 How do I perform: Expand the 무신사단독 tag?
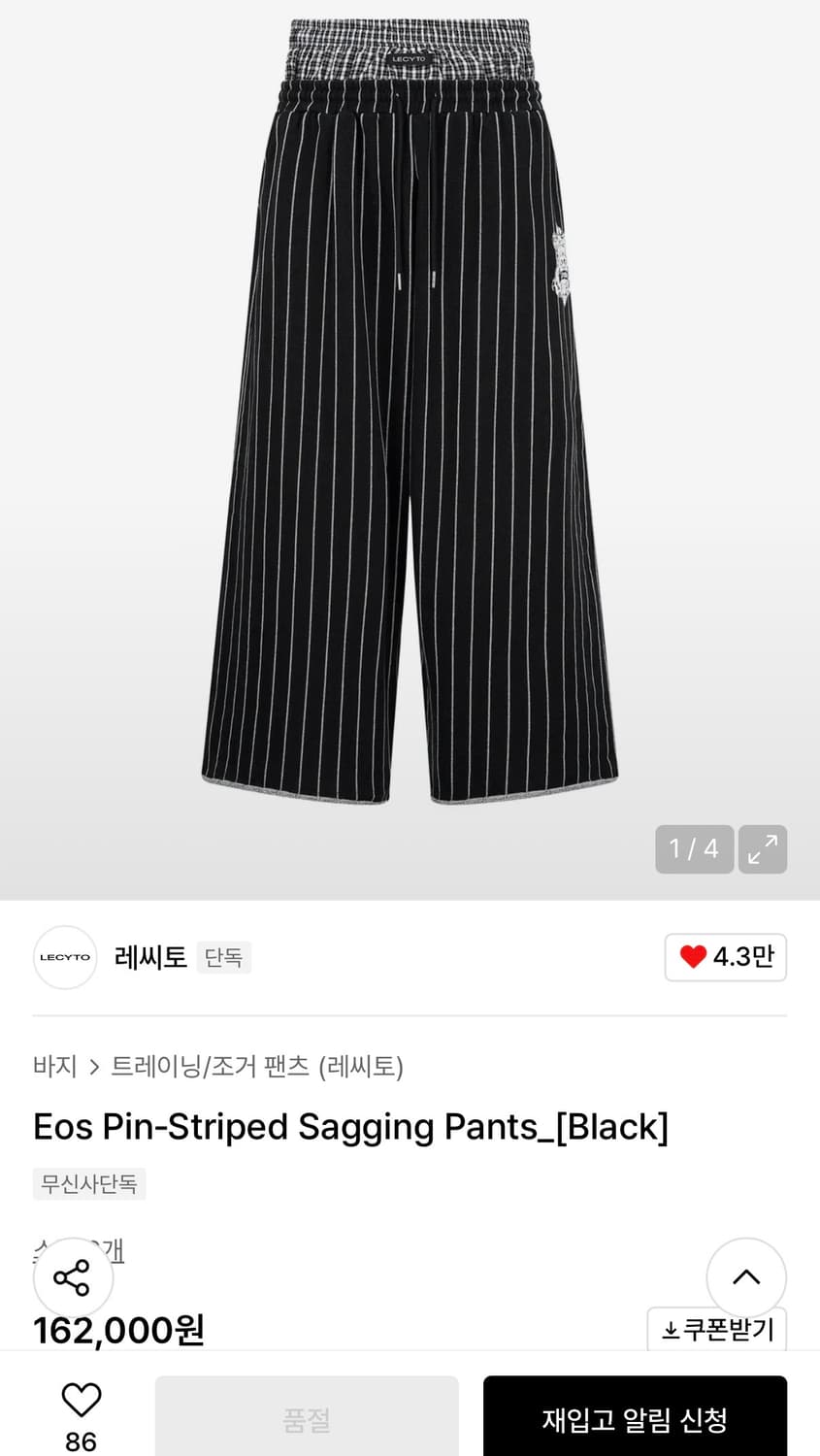(x=88, y=1183)
